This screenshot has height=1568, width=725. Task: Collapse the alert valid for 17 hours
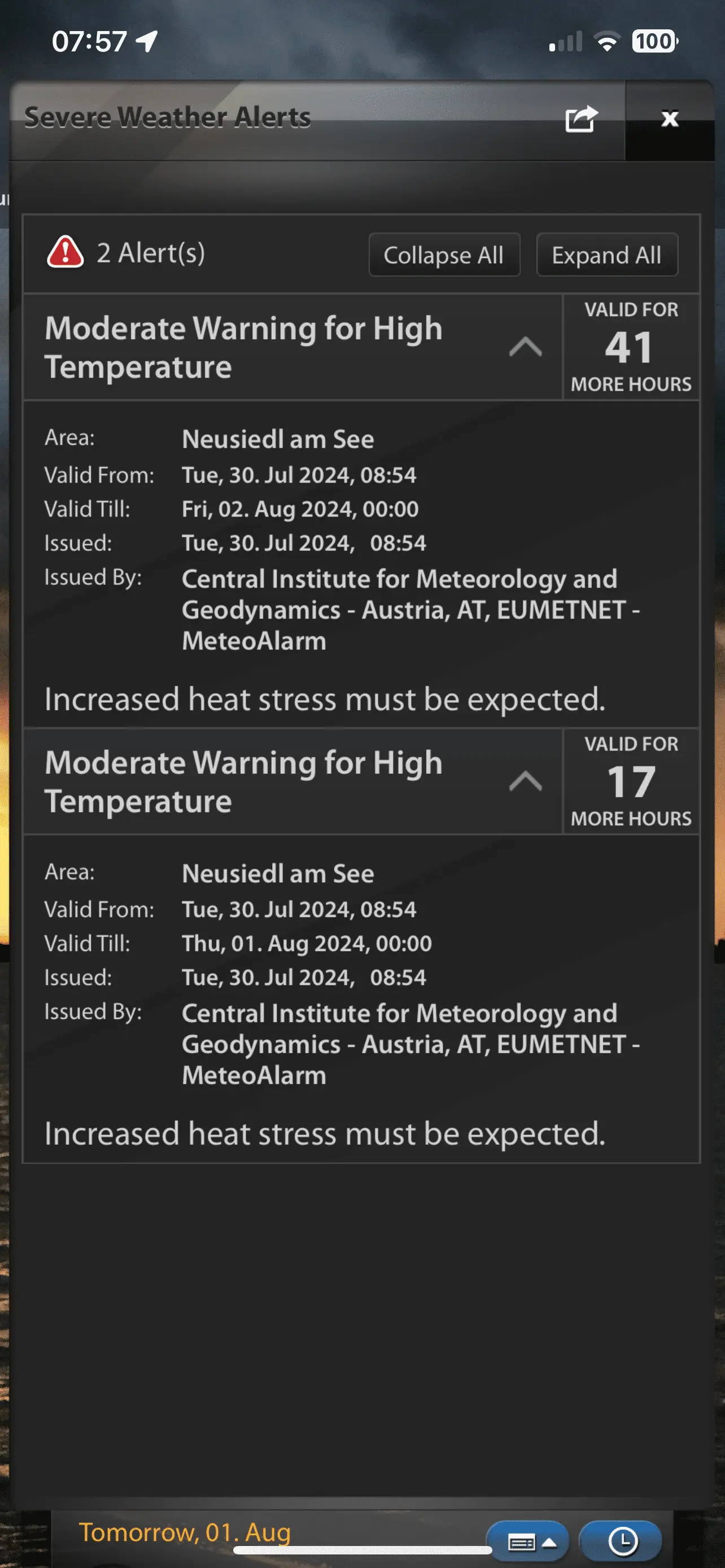tap(525, 781)
